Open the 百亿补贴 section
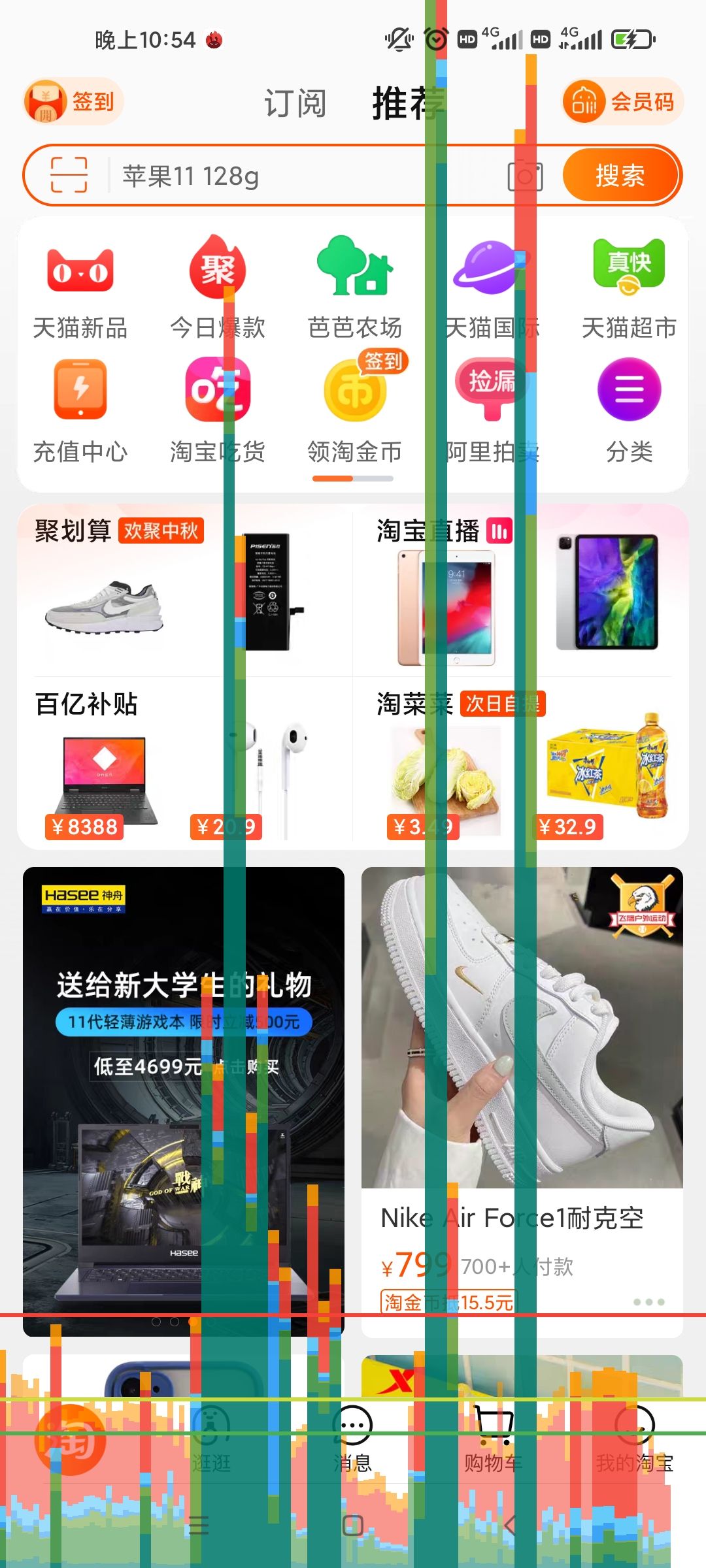This screenshot has height=1568, width=706. click(86, 704)
